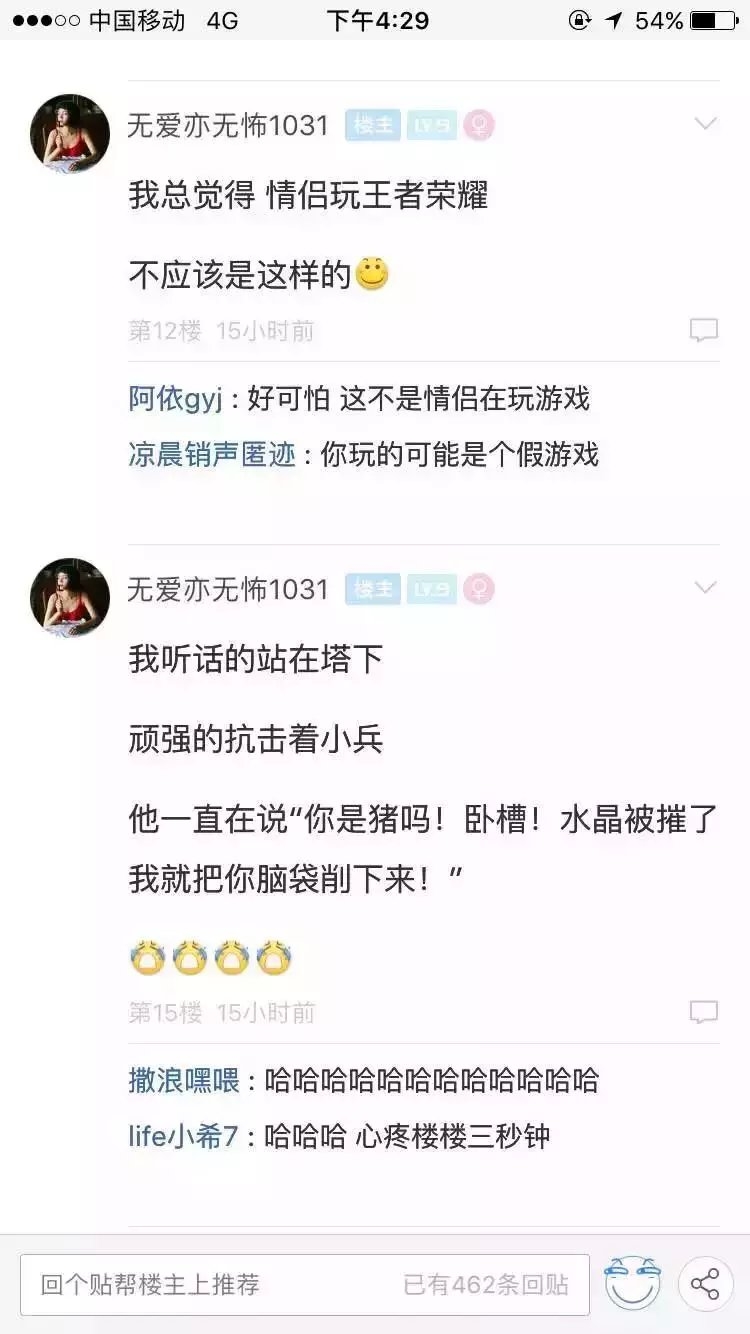Expand the dropdown arrow on floor 15 post
Viewport: 750px width, 1334px height.
click(x=706, y=588)
